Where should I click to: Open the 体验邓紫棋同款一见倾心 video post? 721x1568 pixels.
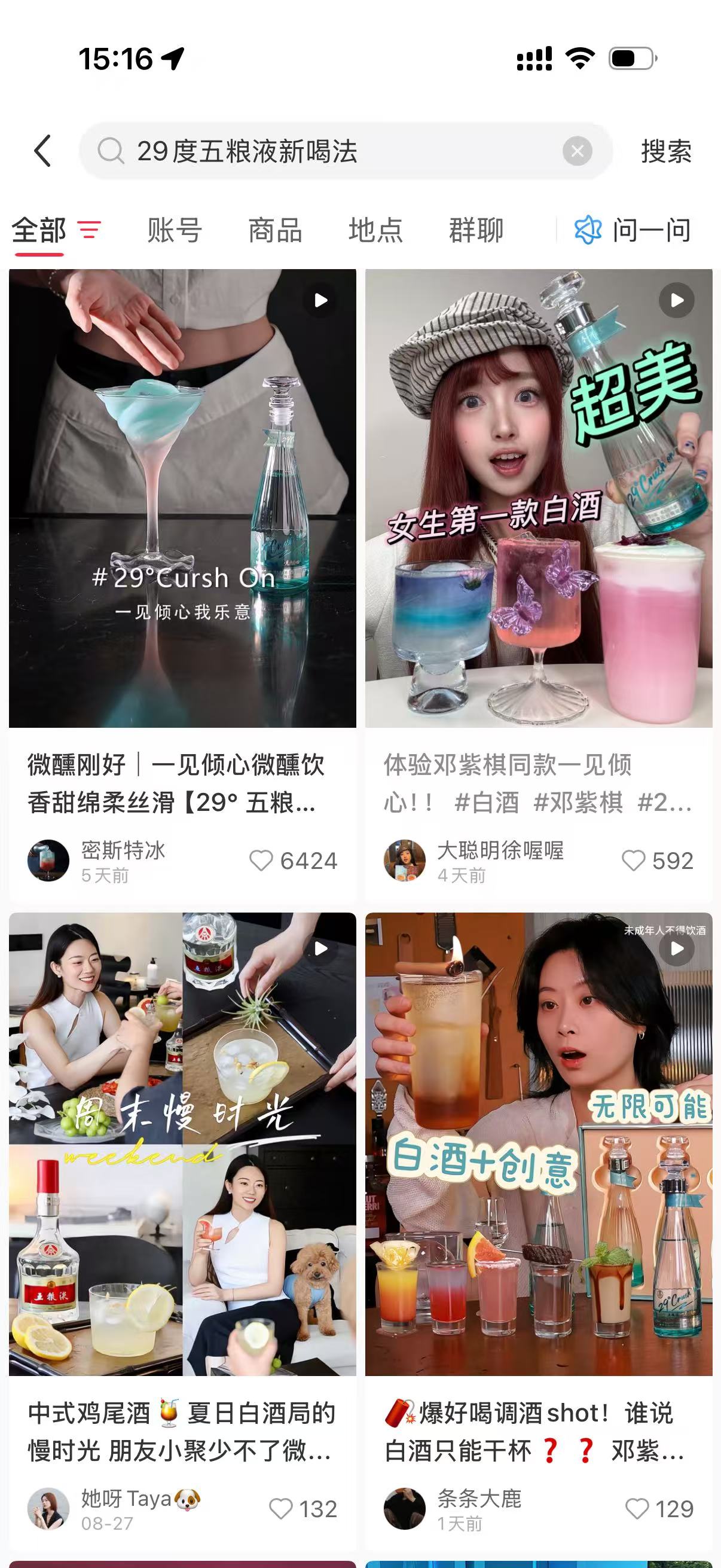[539, 498]
